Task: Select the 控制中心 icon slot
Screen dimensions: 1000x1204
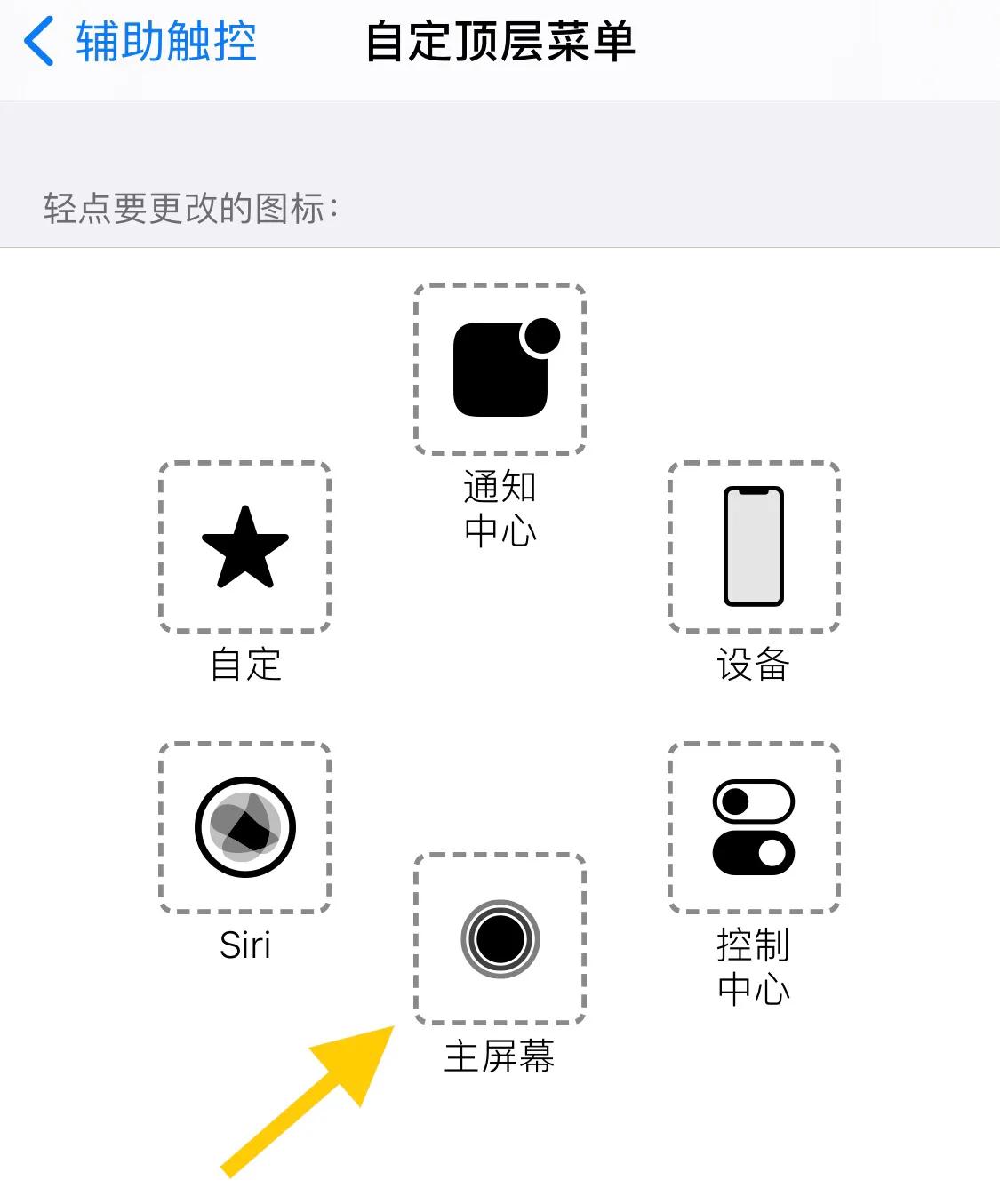Action: pos(754,827)
